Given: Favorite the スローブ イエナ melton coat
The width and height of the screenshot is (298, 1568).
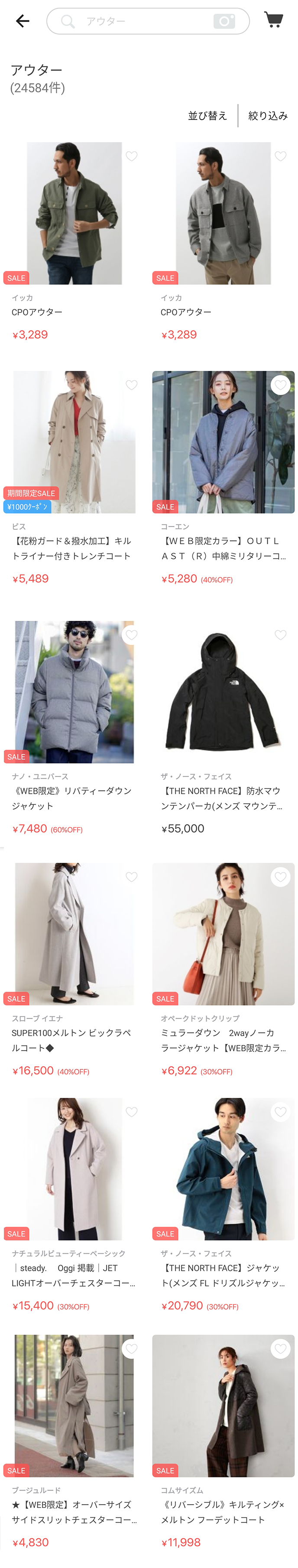Looking at the screenshot, I should (131, 877).
